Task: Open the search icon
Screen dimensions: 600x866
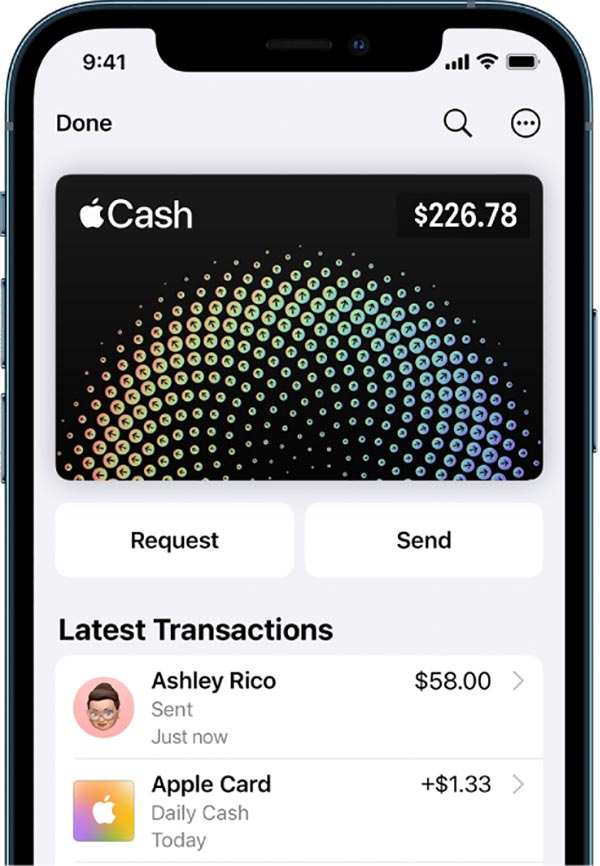Action: tap(457, 123)
